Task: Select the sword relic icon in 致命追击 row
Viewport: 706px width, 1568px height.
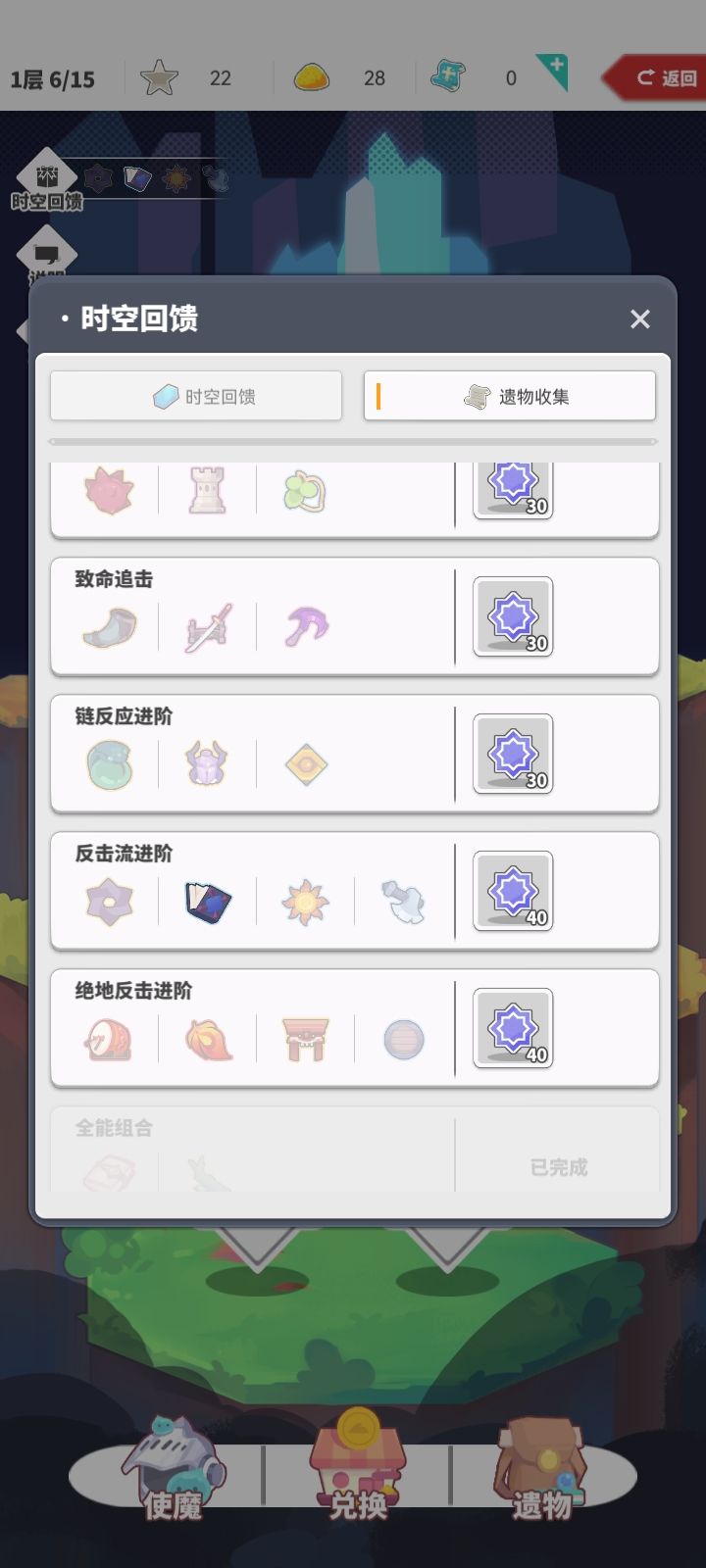Action: coord(206,627)
